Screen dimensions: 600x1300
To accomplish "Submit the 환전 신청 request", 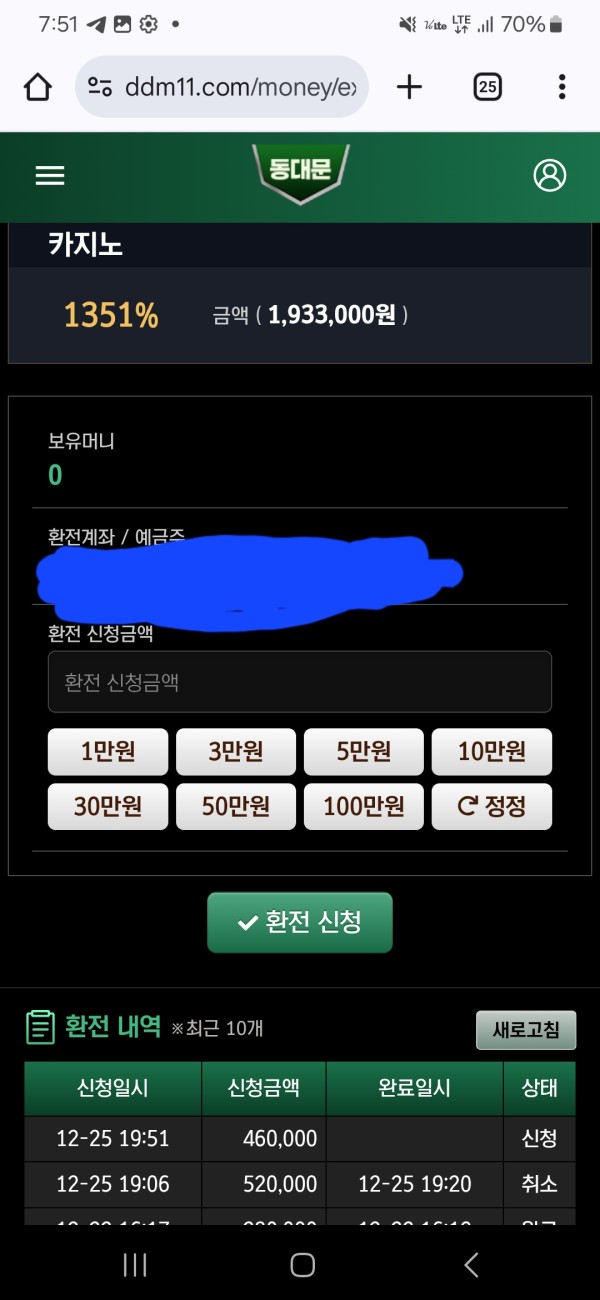I will click(x=300, y=922).
